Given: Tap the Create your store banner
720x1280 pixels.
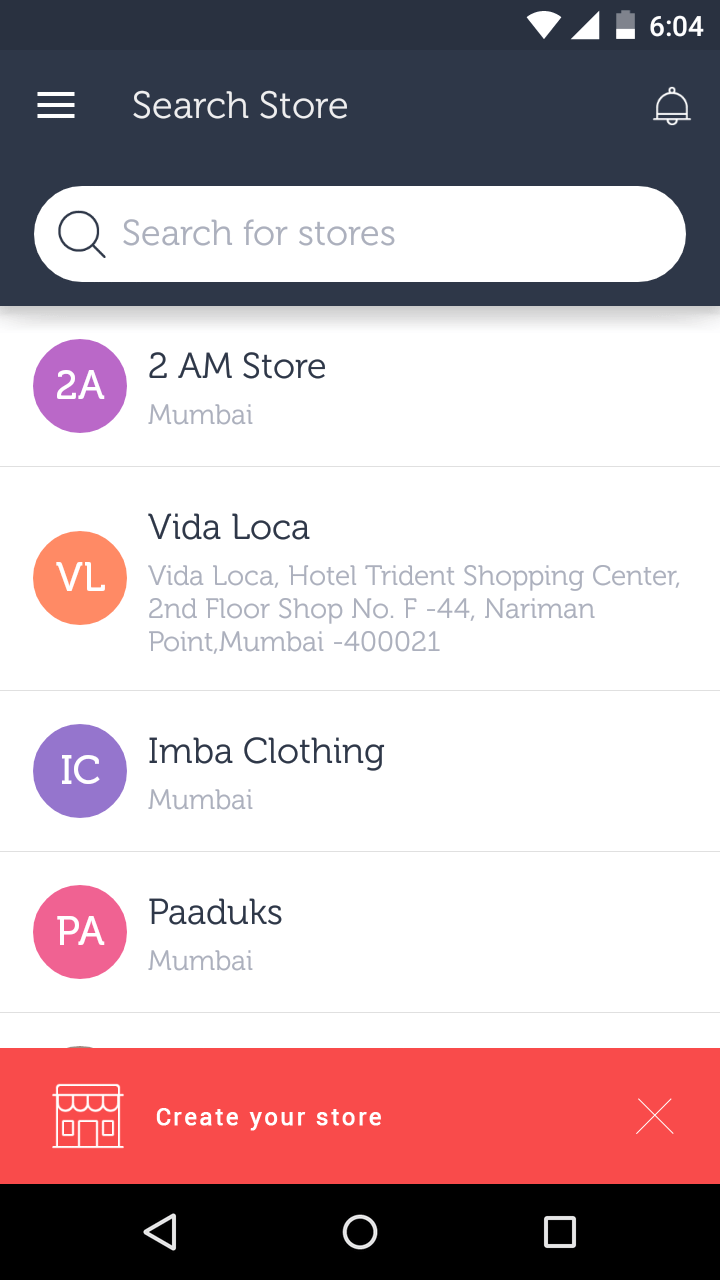Looking at the screenshot, I should pos(268,1117).
